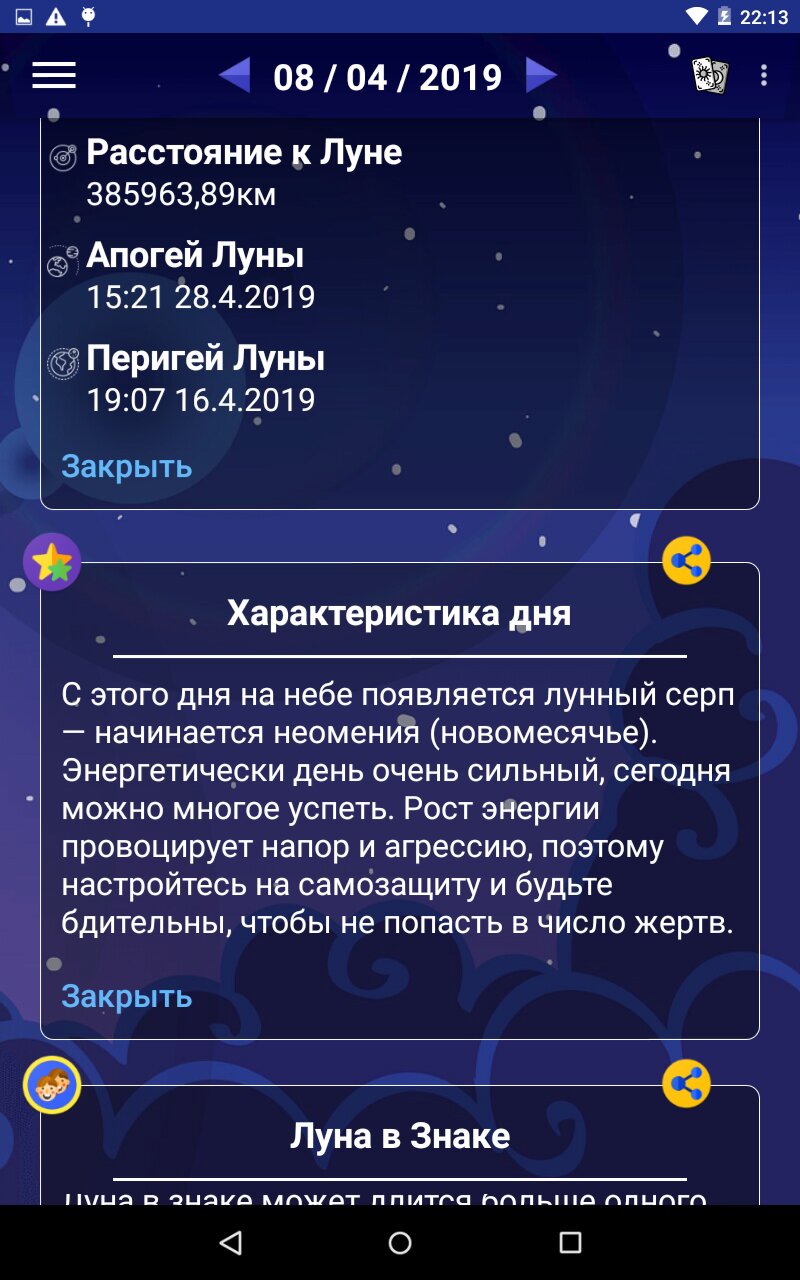Tap the date 08 / 04 / 2019
The width and height of the screenshot is (800, 1280).
pyautogui.click(x=388, y=77)
